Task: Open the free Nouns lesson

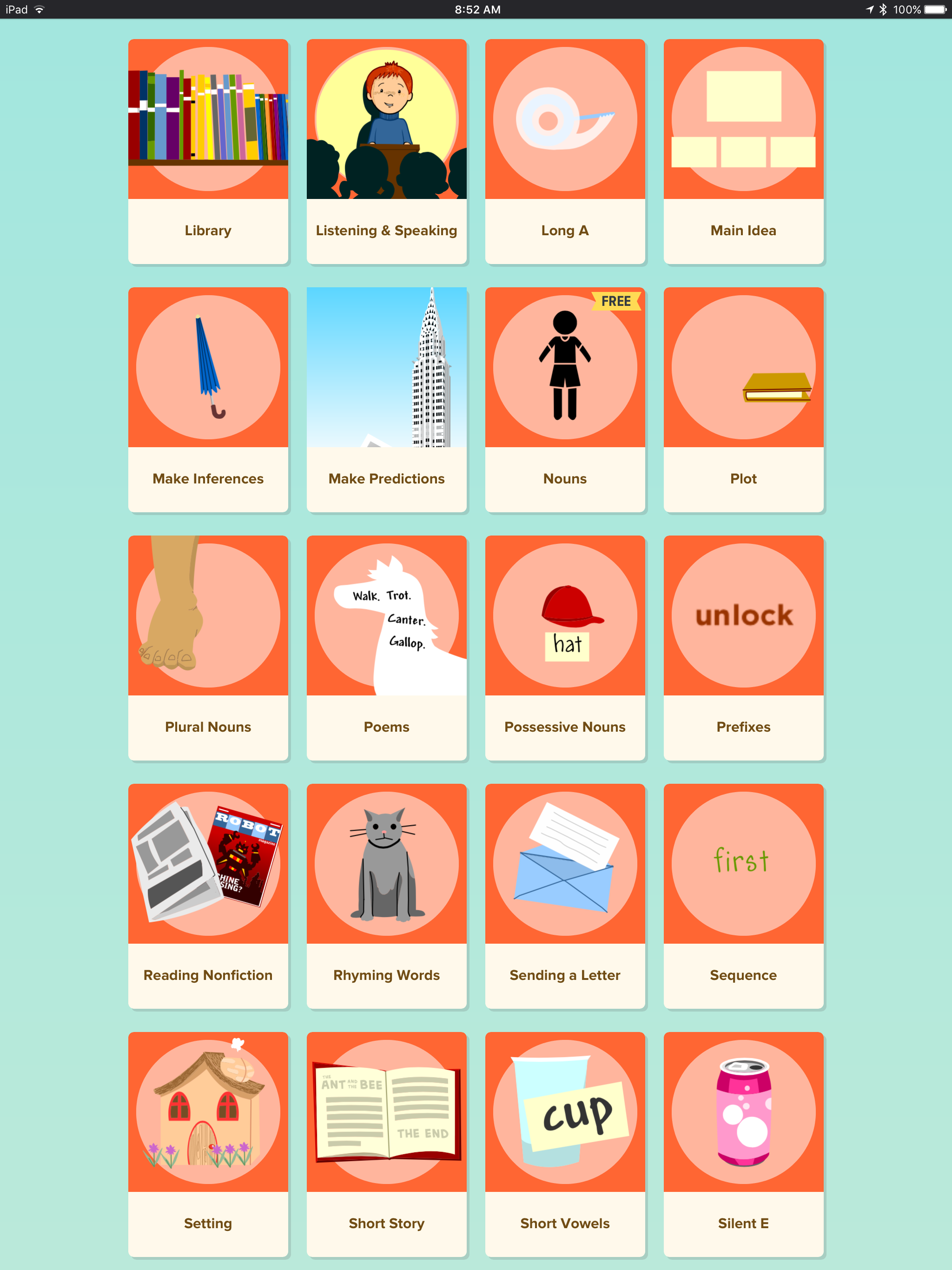Action: pos(565,400)
